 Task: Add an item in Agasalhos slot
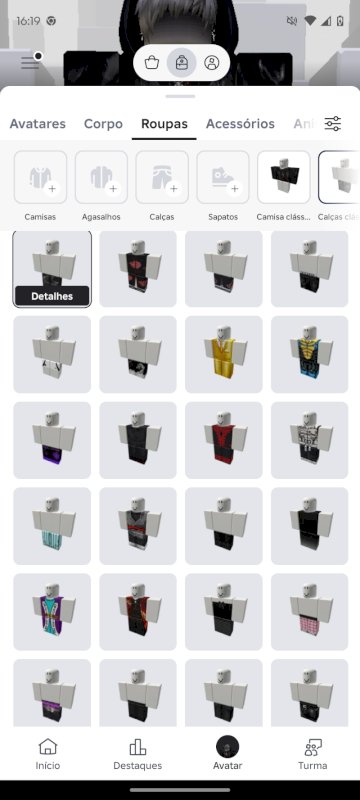pyautogui.click(x=101, y=177)
